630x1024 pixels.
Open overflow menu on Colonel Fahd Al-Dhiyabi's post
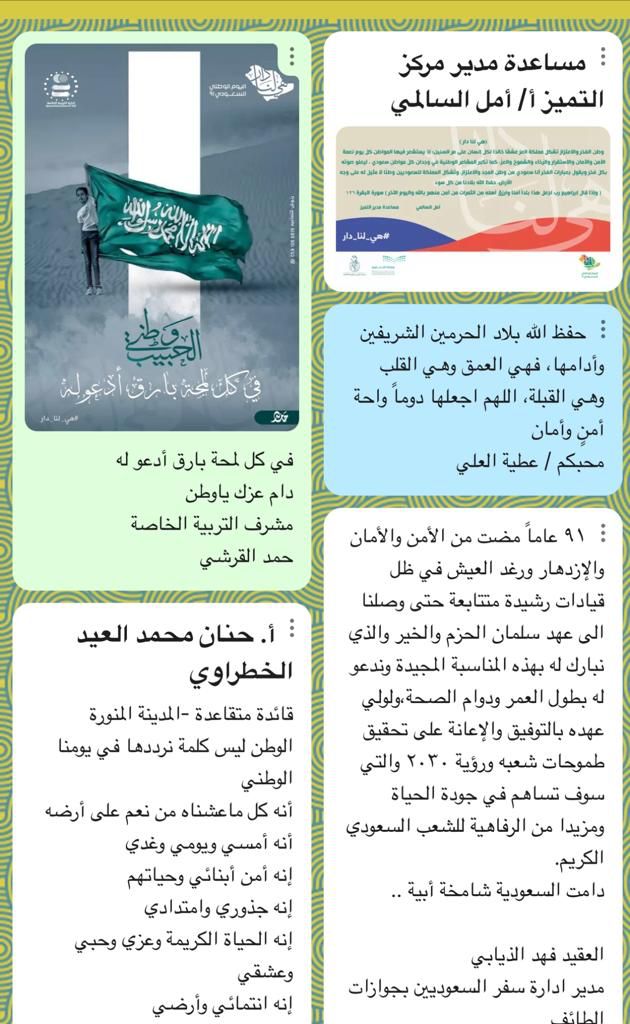pos(603,533)
